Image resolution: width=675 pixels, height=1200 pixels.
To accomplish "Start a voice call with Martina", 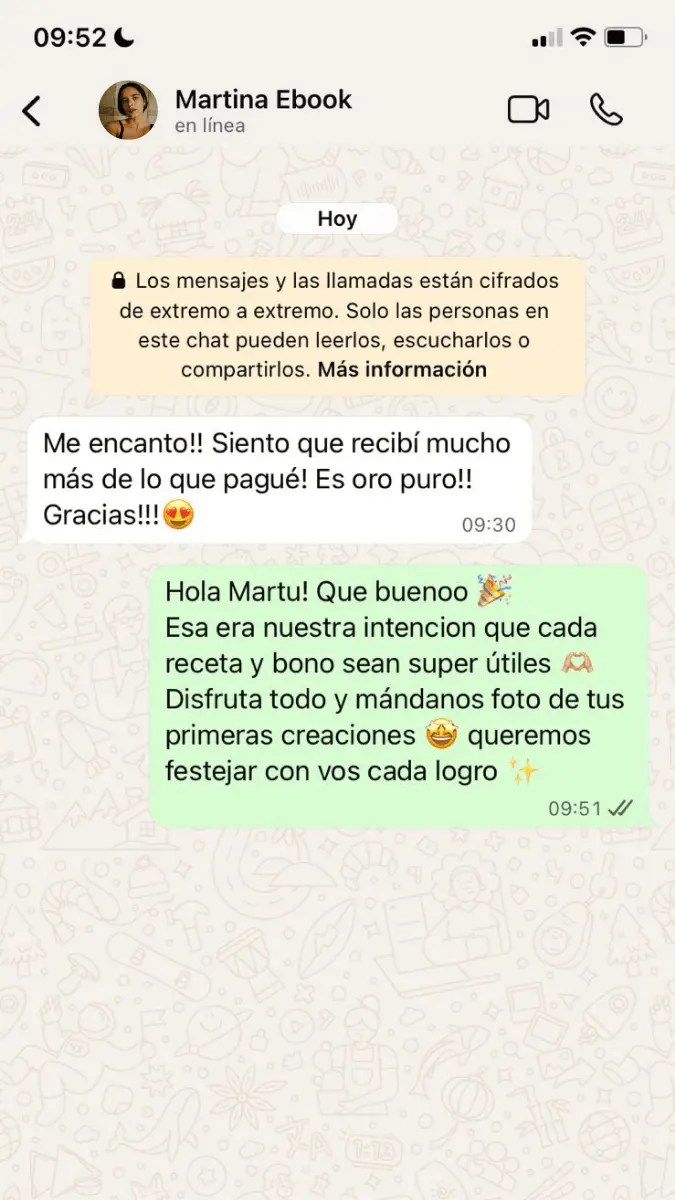I will pos(606,109).
